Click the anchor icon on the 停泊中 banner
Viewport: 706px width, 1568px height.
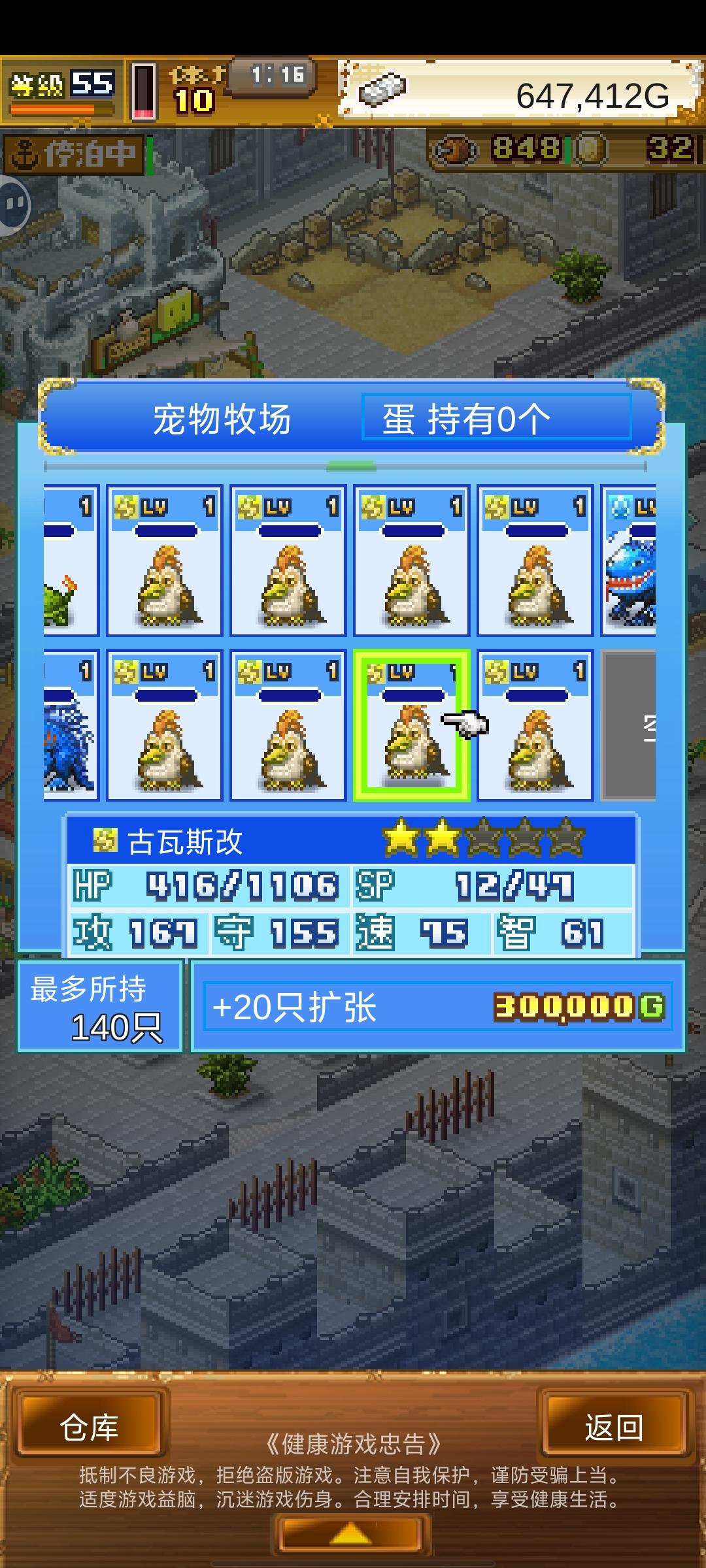coord(26,152)
